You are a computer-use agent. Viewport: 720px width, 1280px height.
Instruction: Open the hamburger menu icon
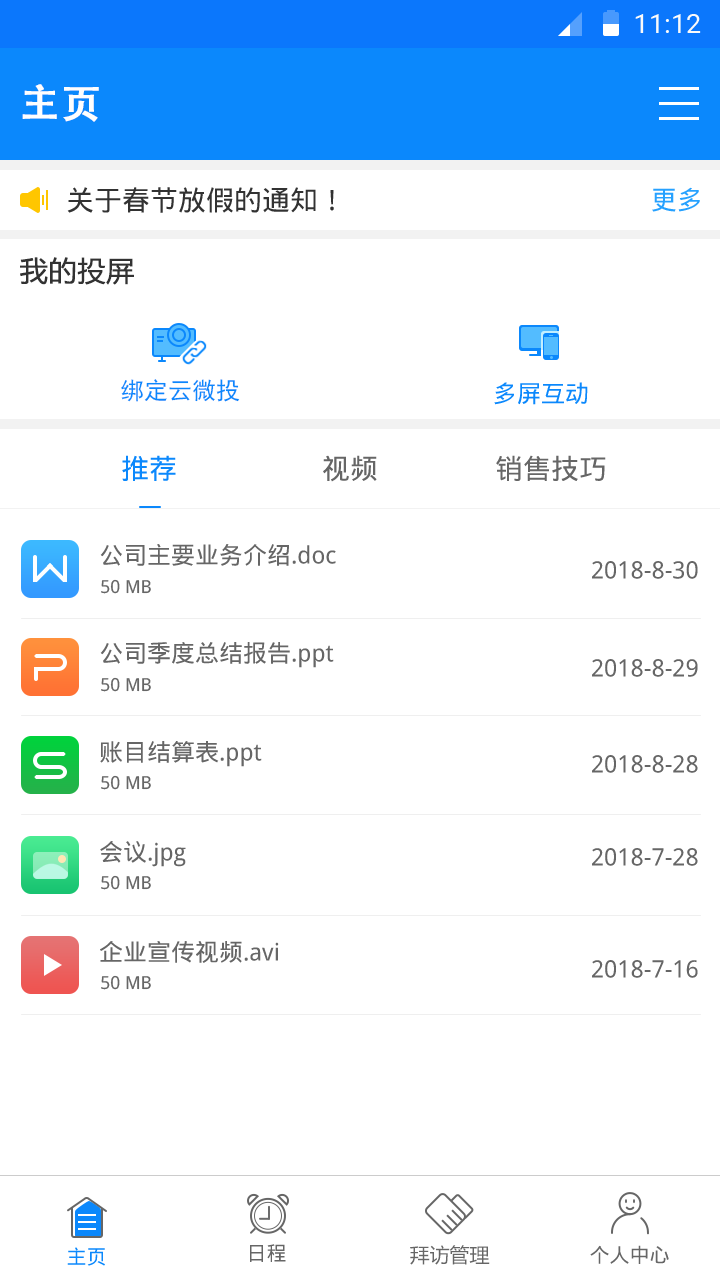(678, 103)
